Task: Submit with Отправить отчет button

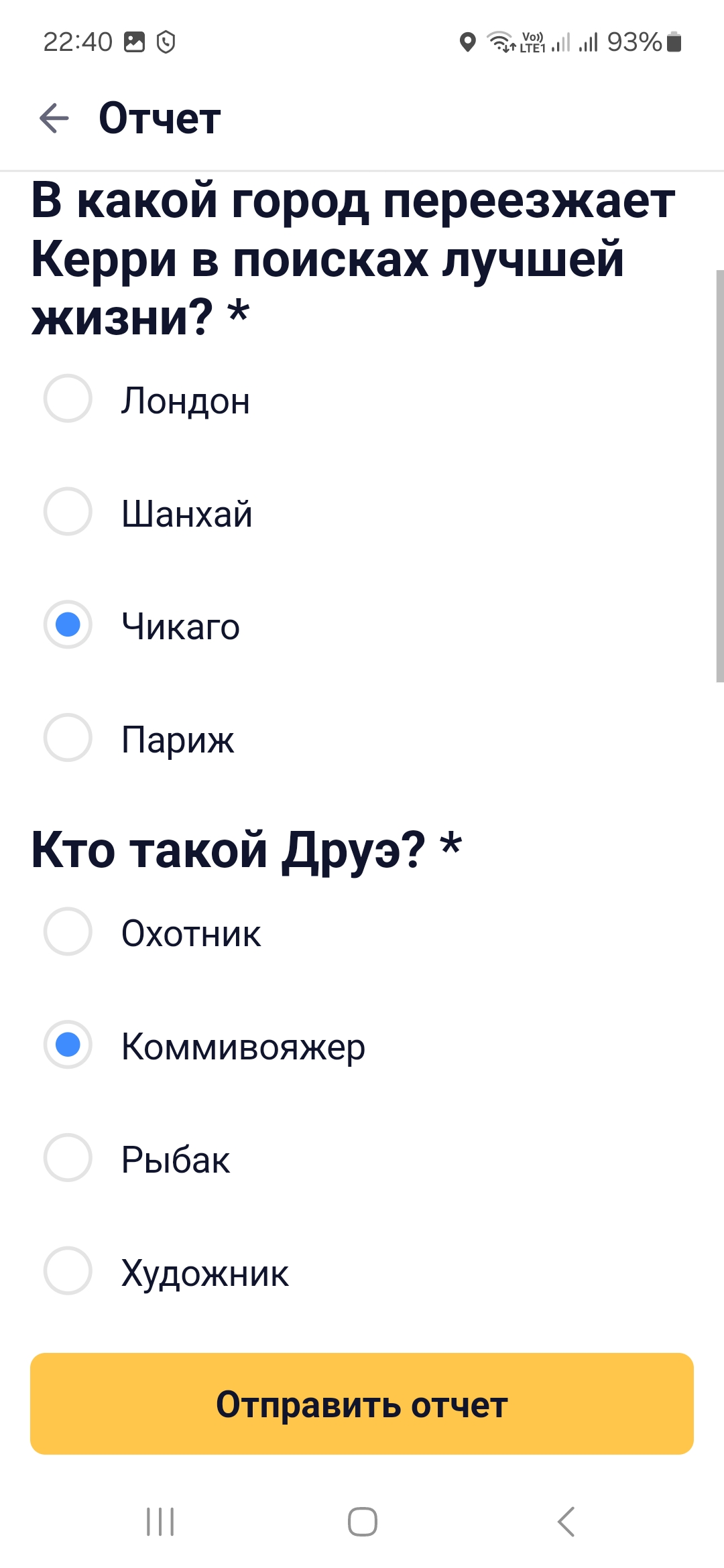Action: pyautogui.click(x=362, y=1404)
